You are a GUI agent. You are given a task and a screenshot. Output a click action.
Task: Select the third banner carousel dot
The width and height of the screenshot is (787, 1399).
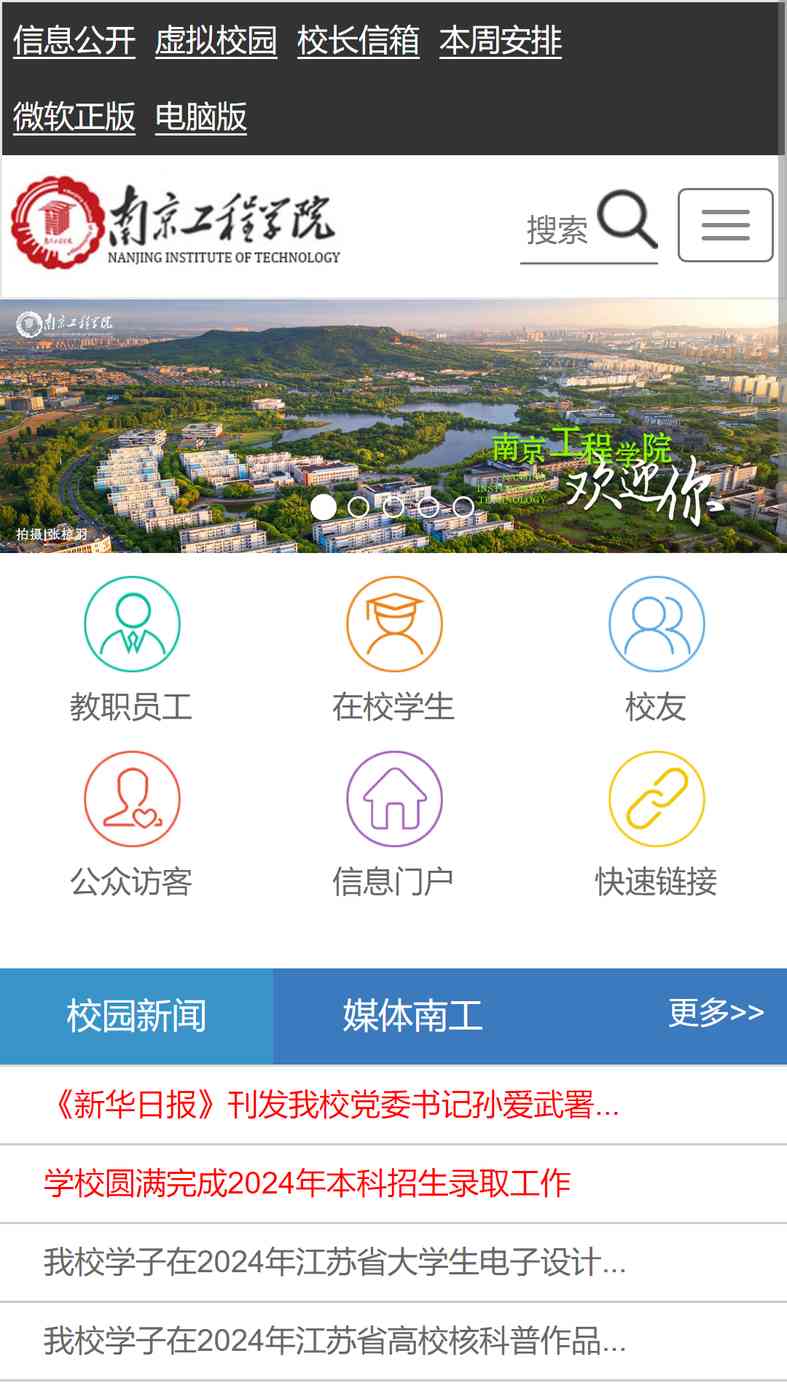click(393, 507)
